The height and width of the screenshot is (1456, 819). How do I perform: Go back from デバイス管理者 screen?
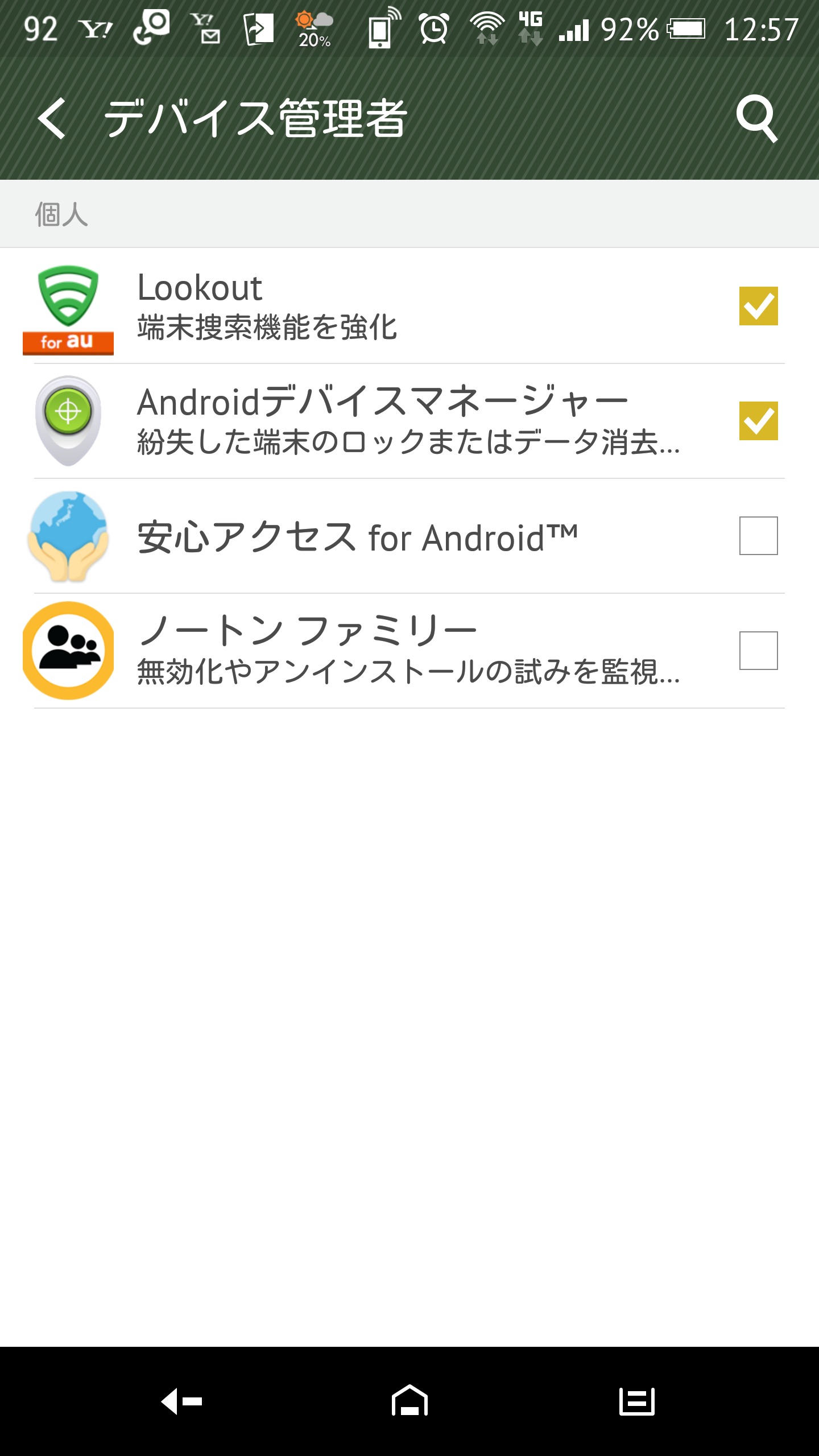pyautogui.click(x=52, y=118)
